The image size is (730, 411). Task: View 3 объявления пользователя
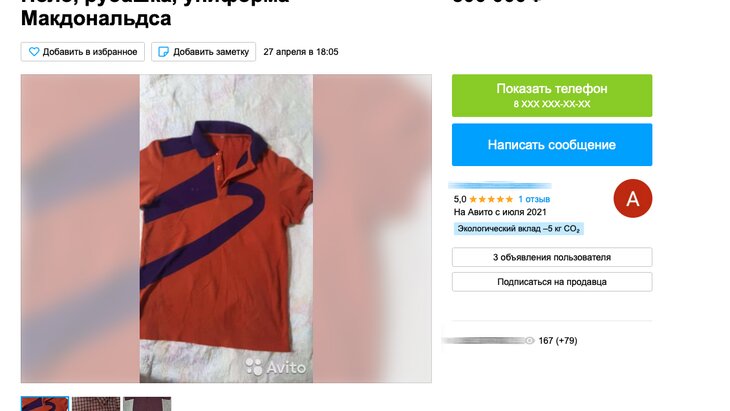pos(551,257)
